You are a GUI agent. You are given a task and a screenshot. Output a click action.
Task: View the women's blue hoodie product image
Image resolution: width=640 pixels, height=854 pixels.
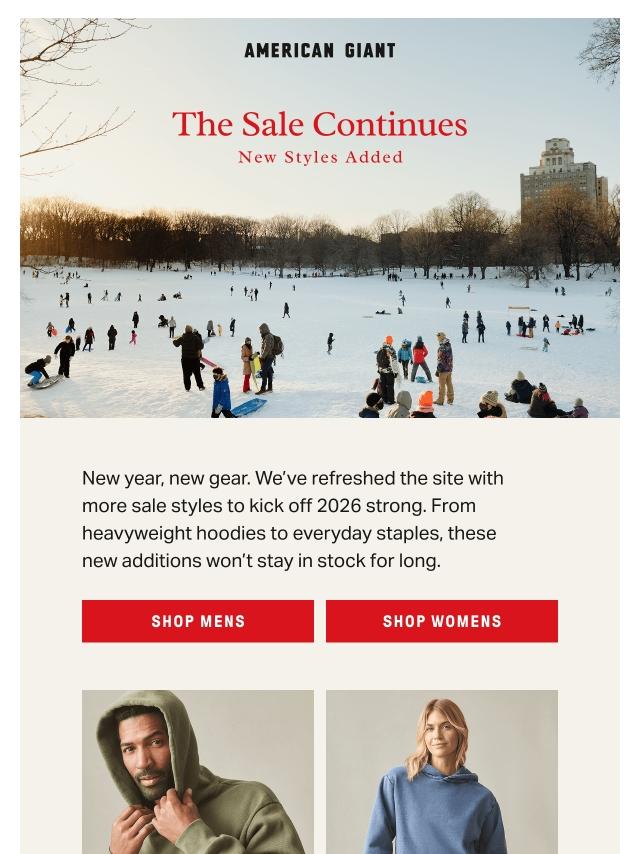pos(442,771)
